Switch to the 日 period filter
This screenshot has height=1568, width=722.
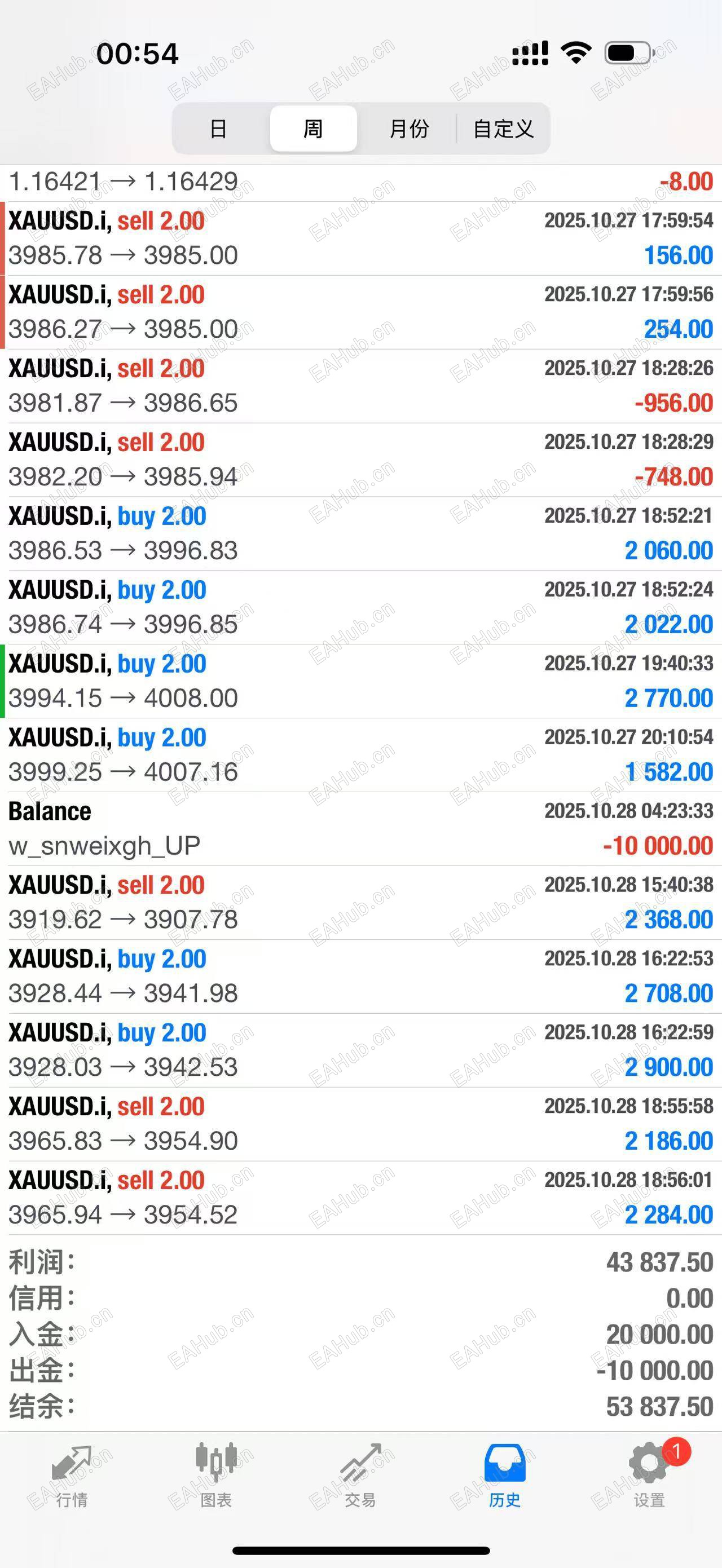218,129
